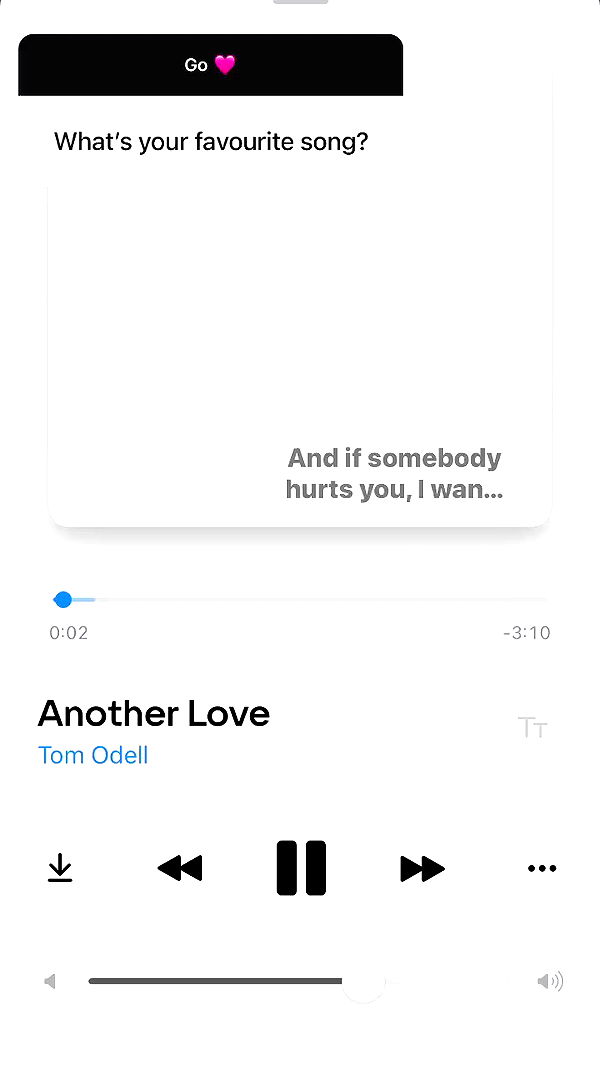600x1066 pixels.
Task: Tap the text size icon beside the title
Action: coord(532,727)
